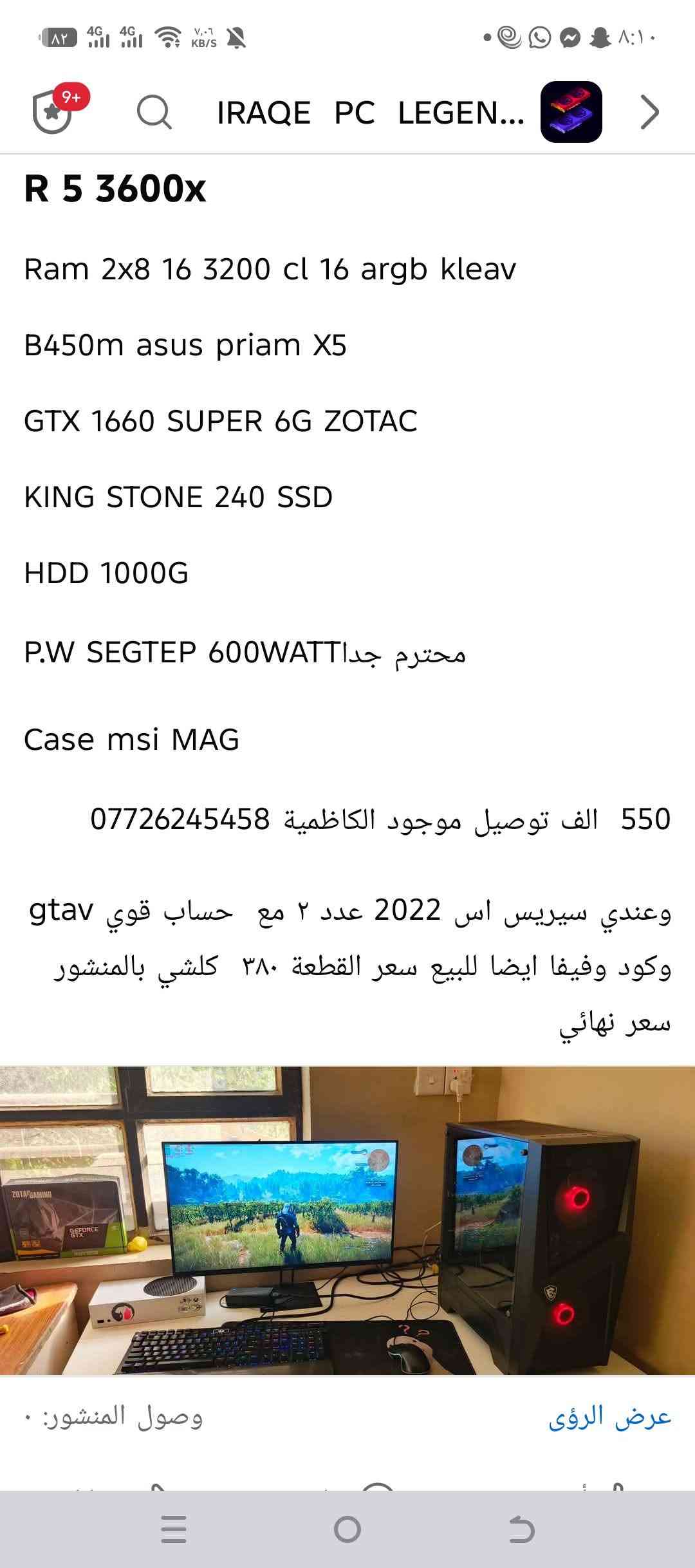Viewport: 695px width, 1568px height.
Task: Tap the group's profile picture thumbnail
Action: point(571,112)
